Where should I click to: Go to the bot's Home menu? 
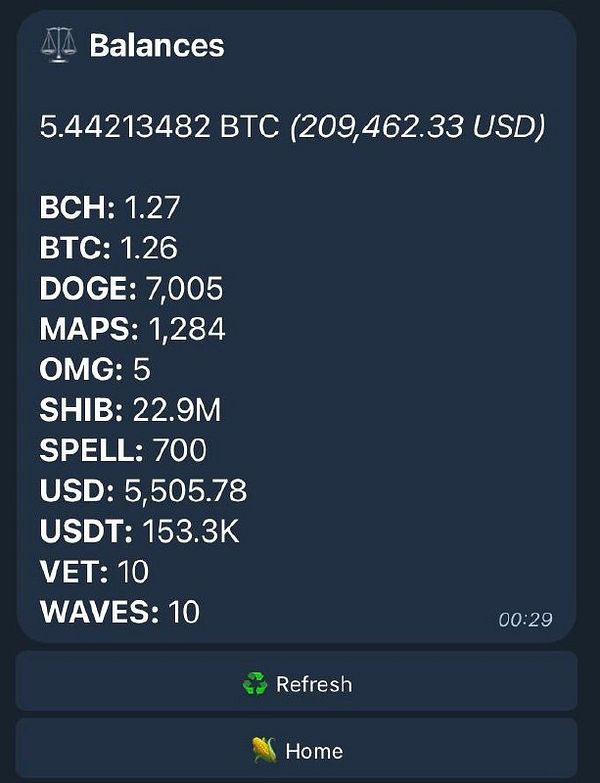[x=297, y=750]
